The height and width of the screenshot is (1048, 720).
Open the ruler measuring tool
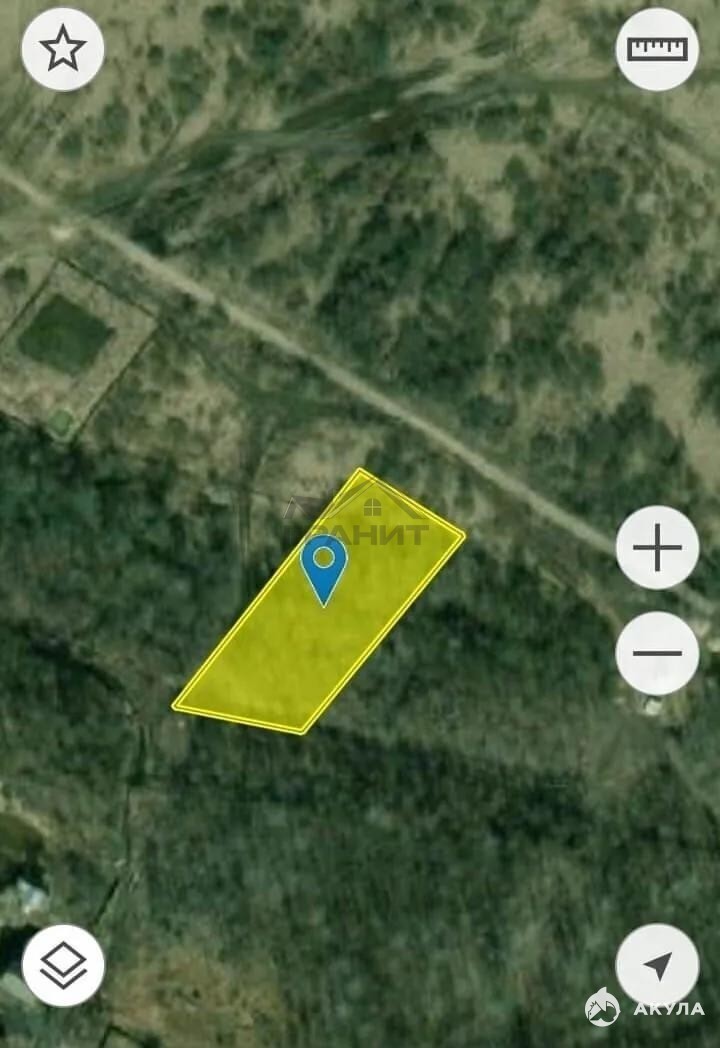click(x=657, y=49)
